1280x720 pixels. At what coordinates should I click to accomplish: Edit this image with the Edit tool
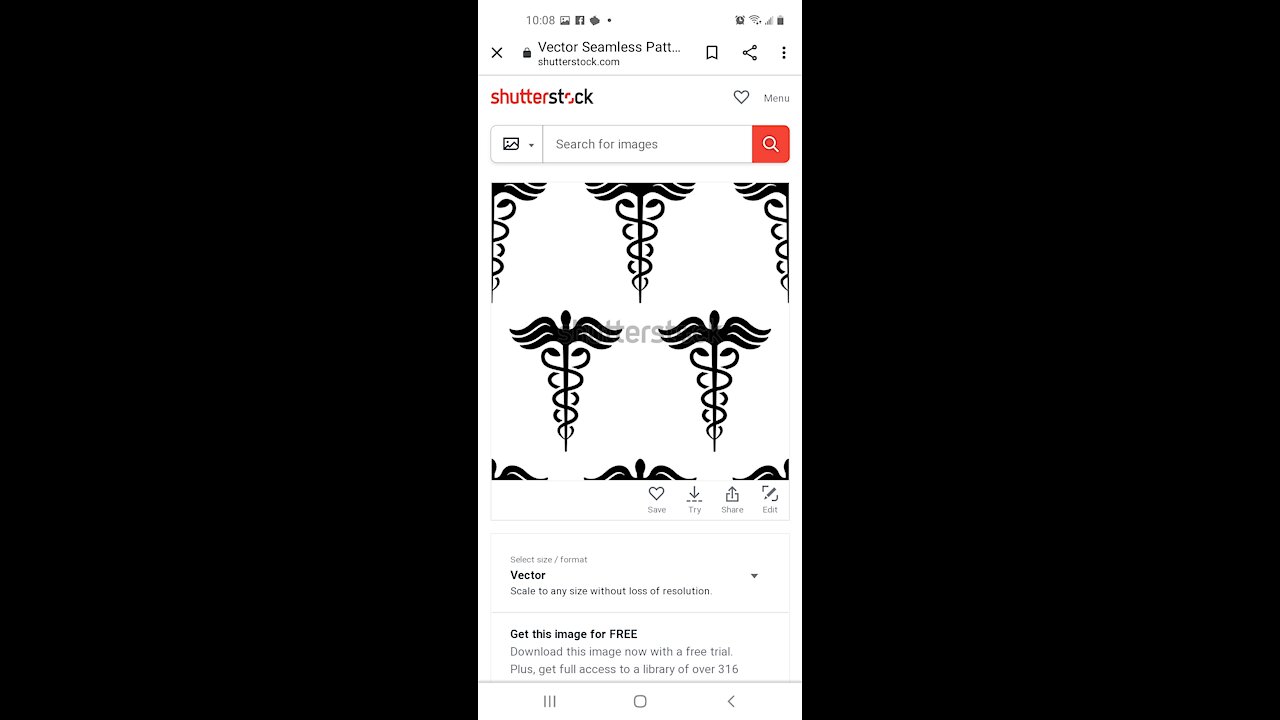point(769,499)
